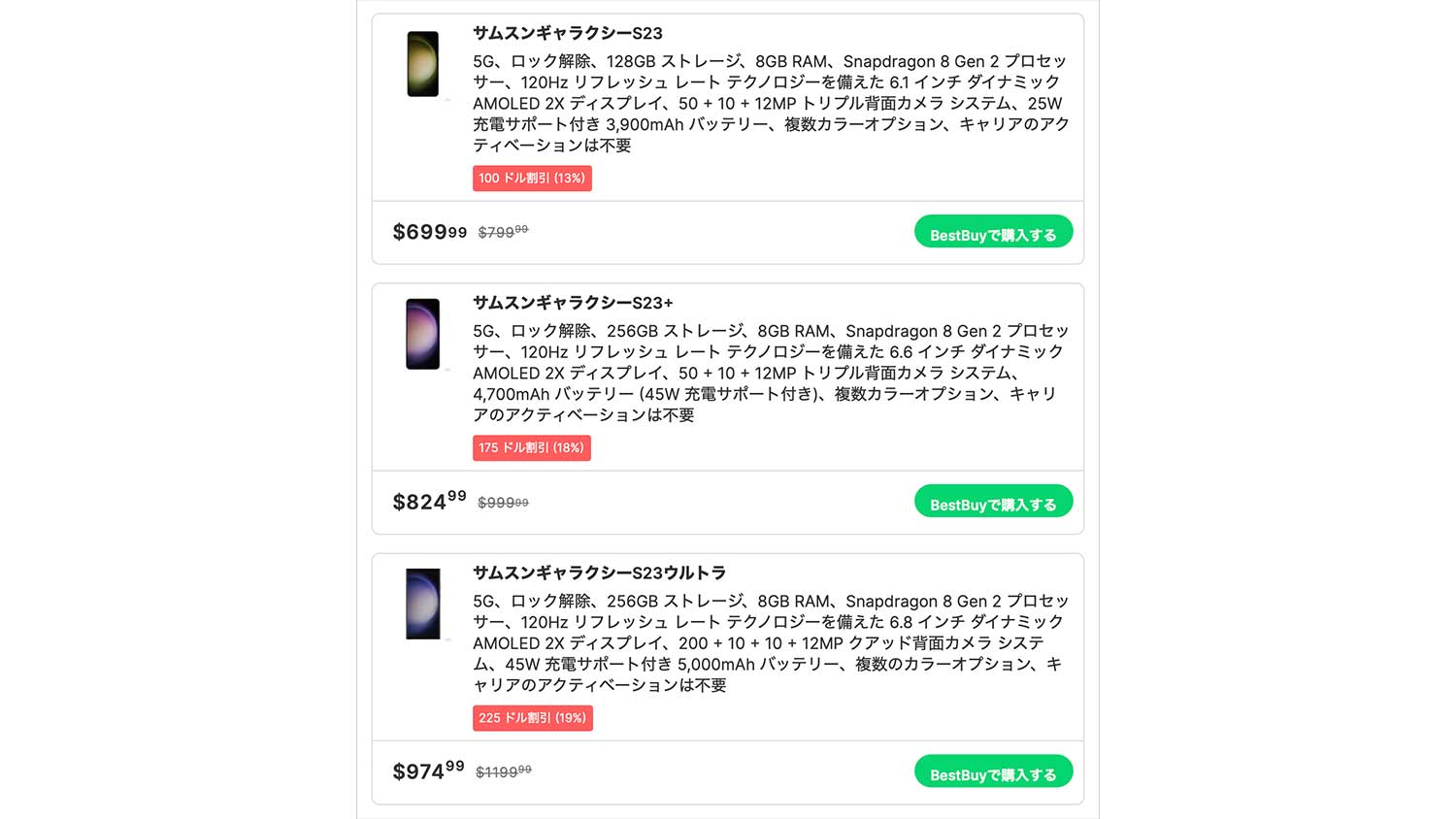Image resolution: width=1456 pixels, height=819 pixels.
Task: Open the Galaxy S23 Ultra product image
Action: coord(423,605)
